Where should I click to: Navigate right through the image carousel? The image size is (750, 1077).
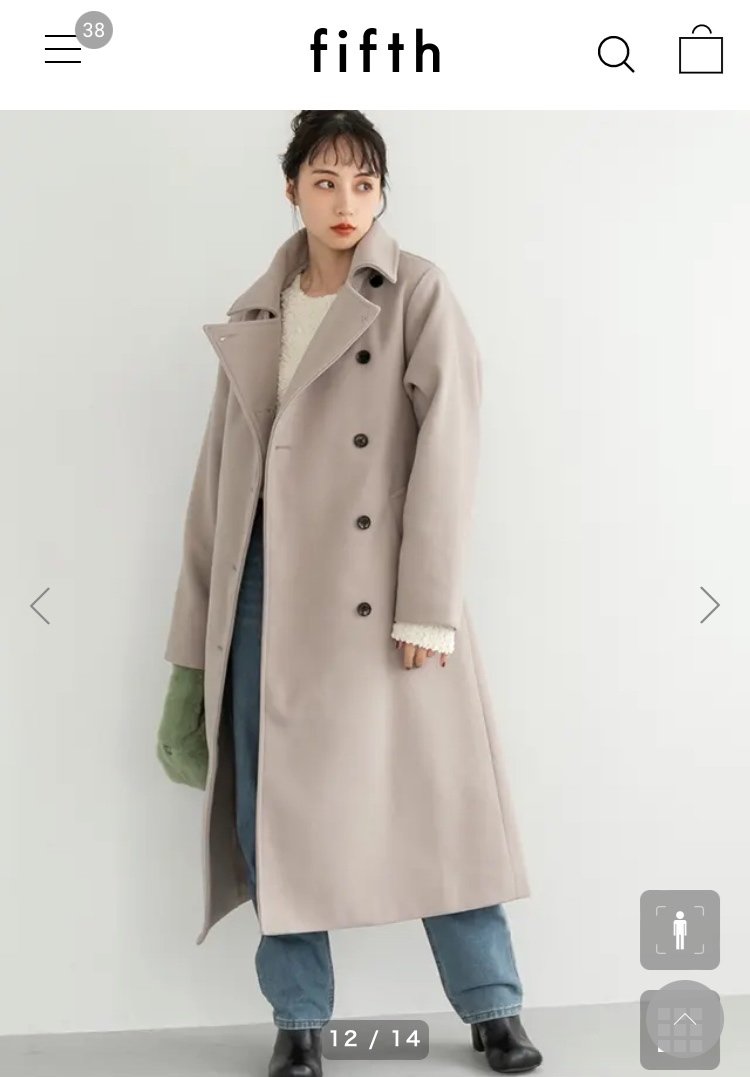(x=710, y=605)
